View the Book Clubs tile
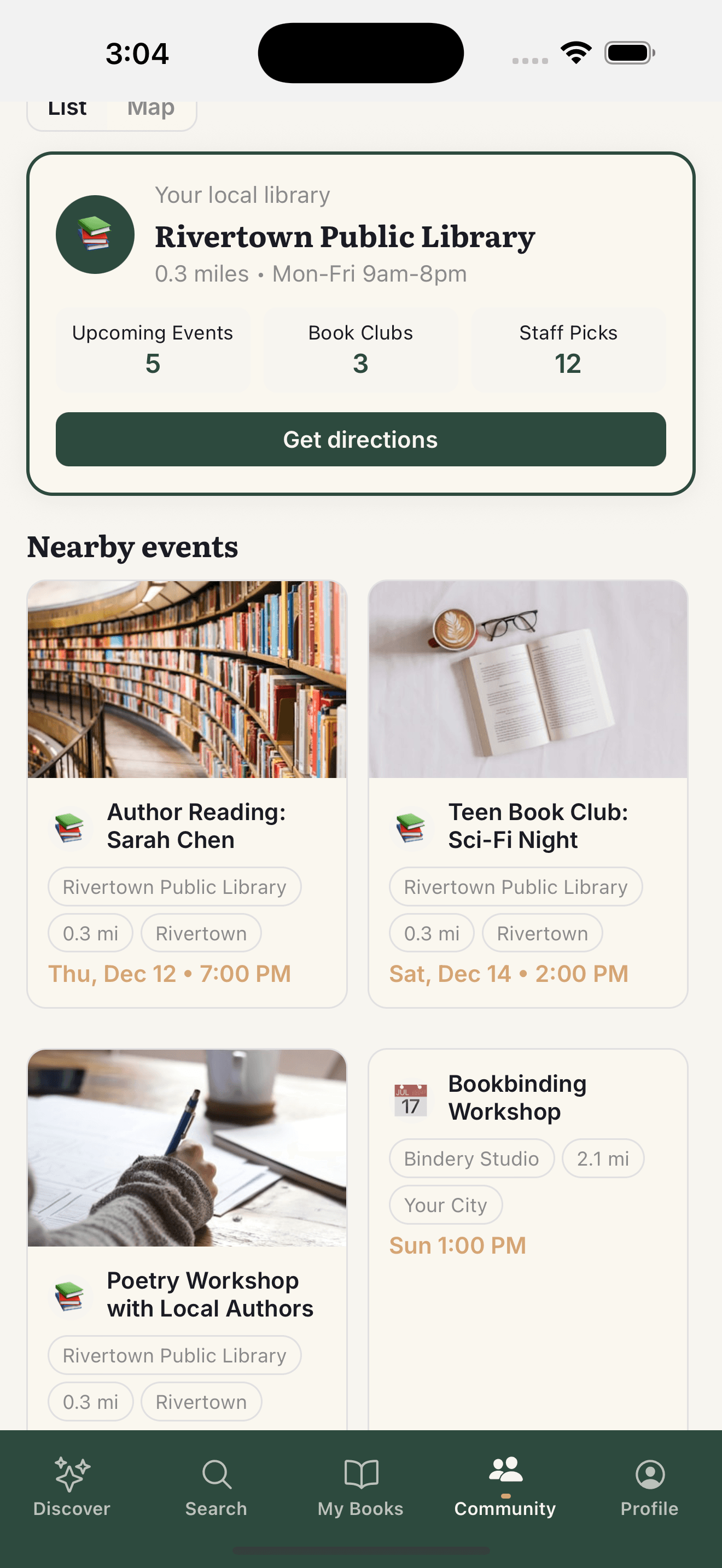 (x=360, y=349)
